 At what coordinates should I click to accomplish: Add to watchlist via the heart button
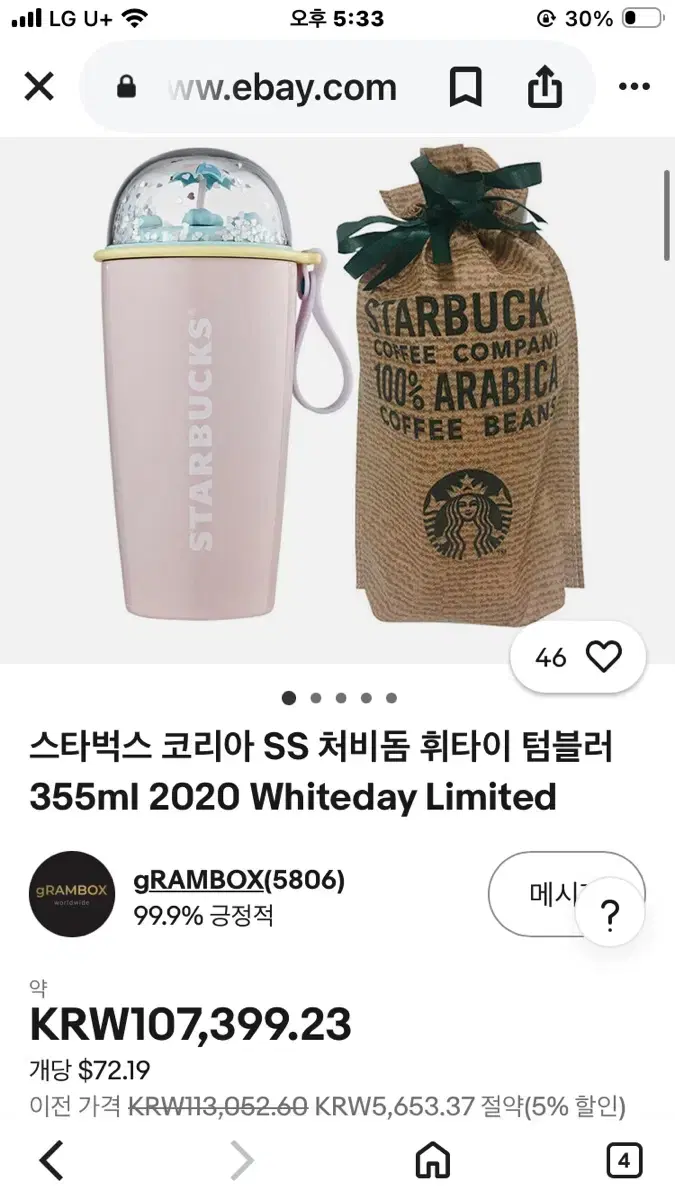[578, 657]
